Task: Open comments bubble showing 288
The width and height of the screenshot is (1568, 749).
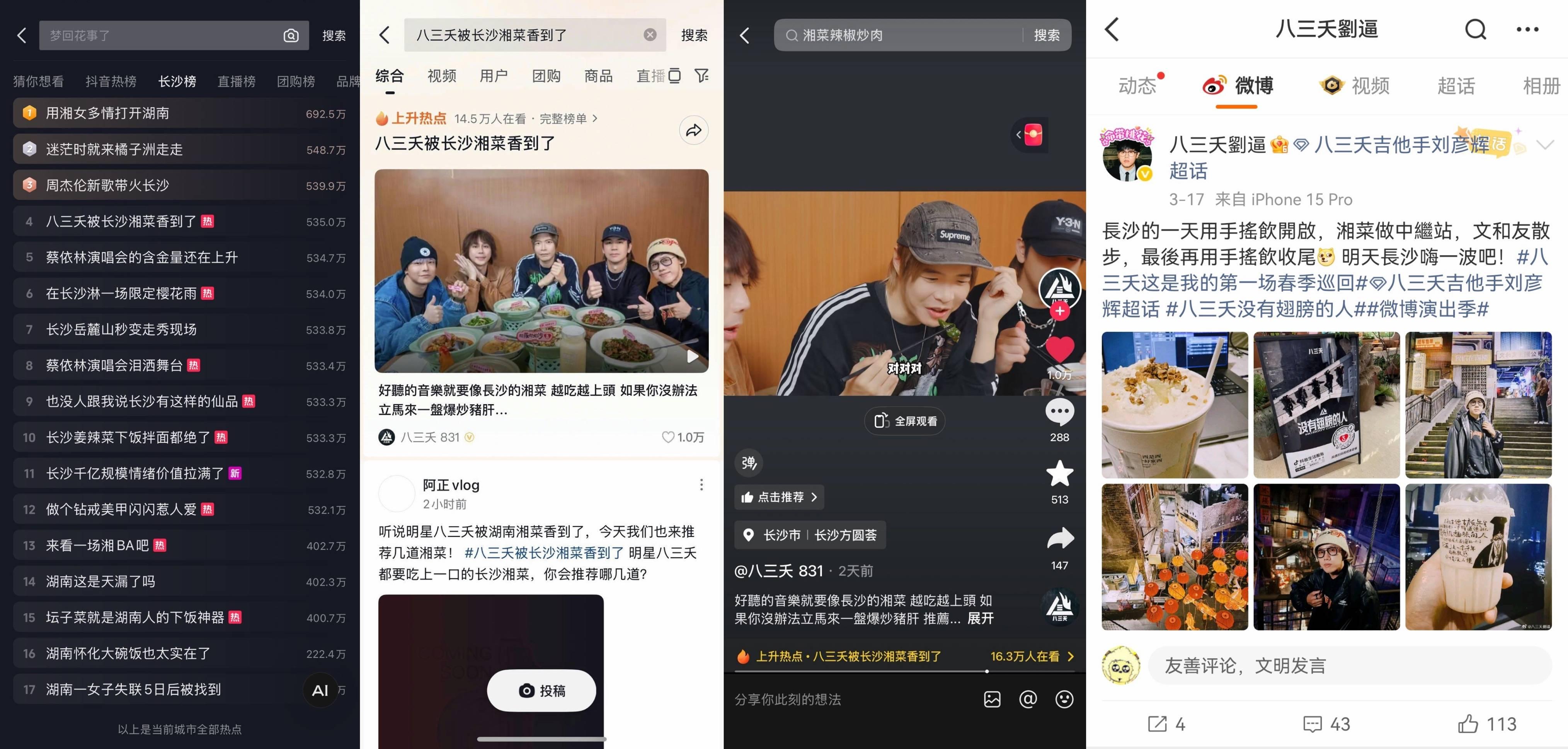Action: click(x=1059, y=413)
